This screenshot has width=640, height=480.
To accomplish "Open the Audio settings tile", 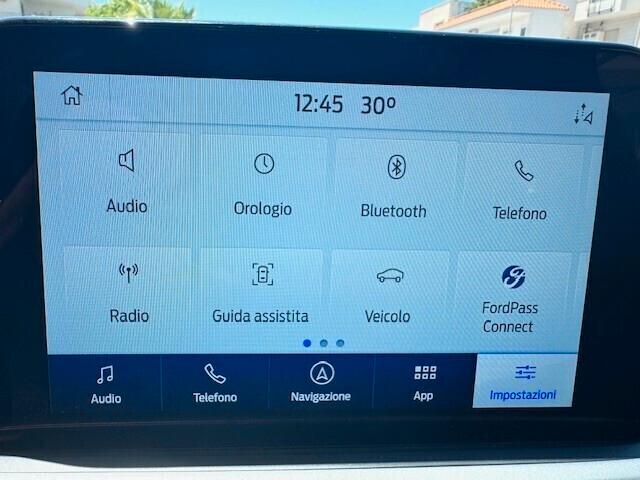I will (x=126, y=182).
